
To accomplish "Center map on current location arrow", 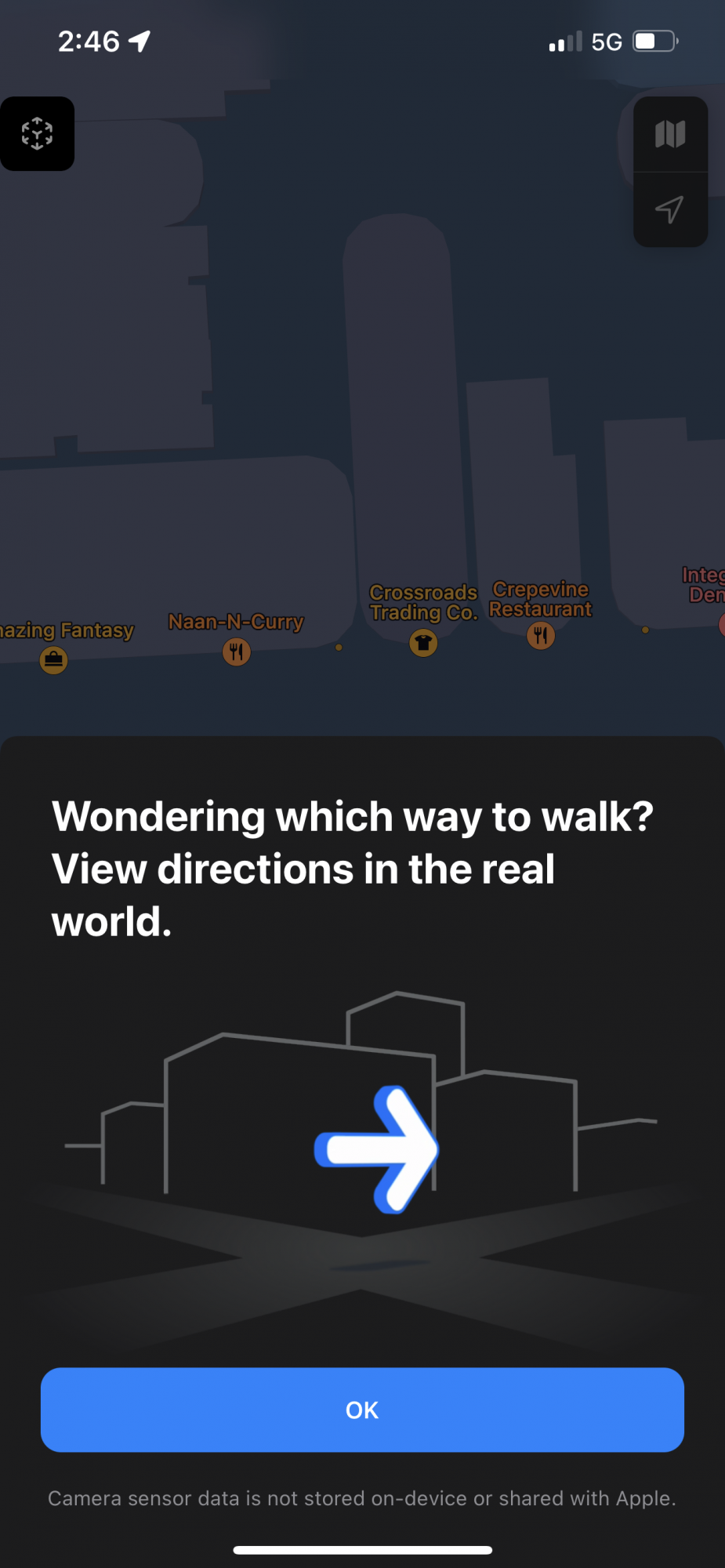I will coord(670,209).
